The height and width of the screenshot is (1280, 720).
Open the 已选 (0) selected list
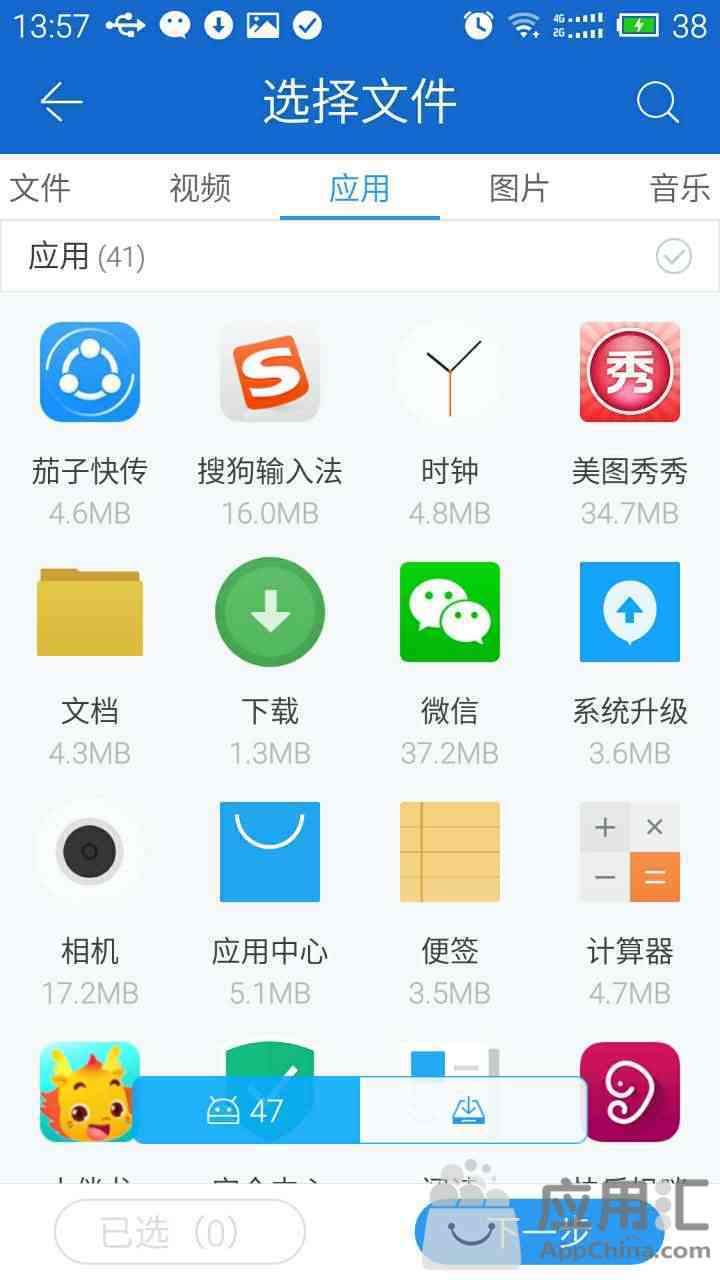click(180, 1232)
